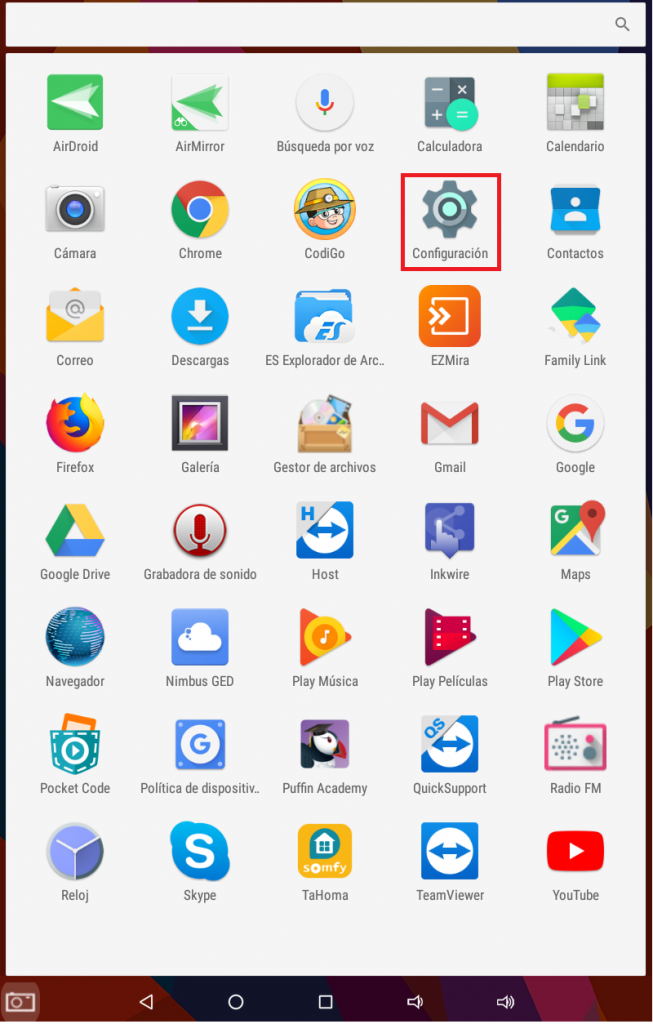Open the Play Store
The height and width of the screenshot is (1024, 653).
coord(575,638)
